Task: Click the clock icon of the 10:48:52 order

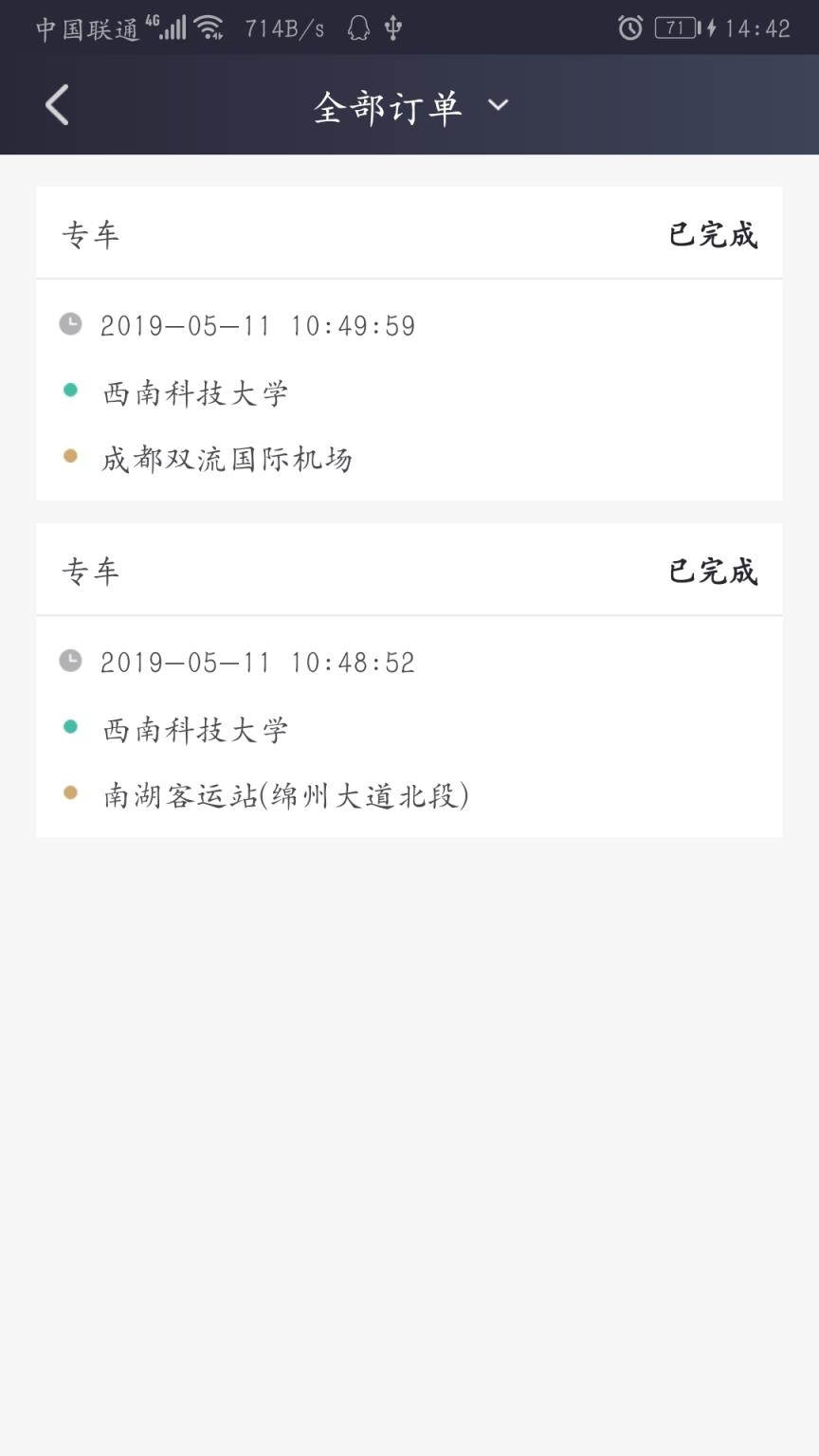Action: tap(70, 662)
